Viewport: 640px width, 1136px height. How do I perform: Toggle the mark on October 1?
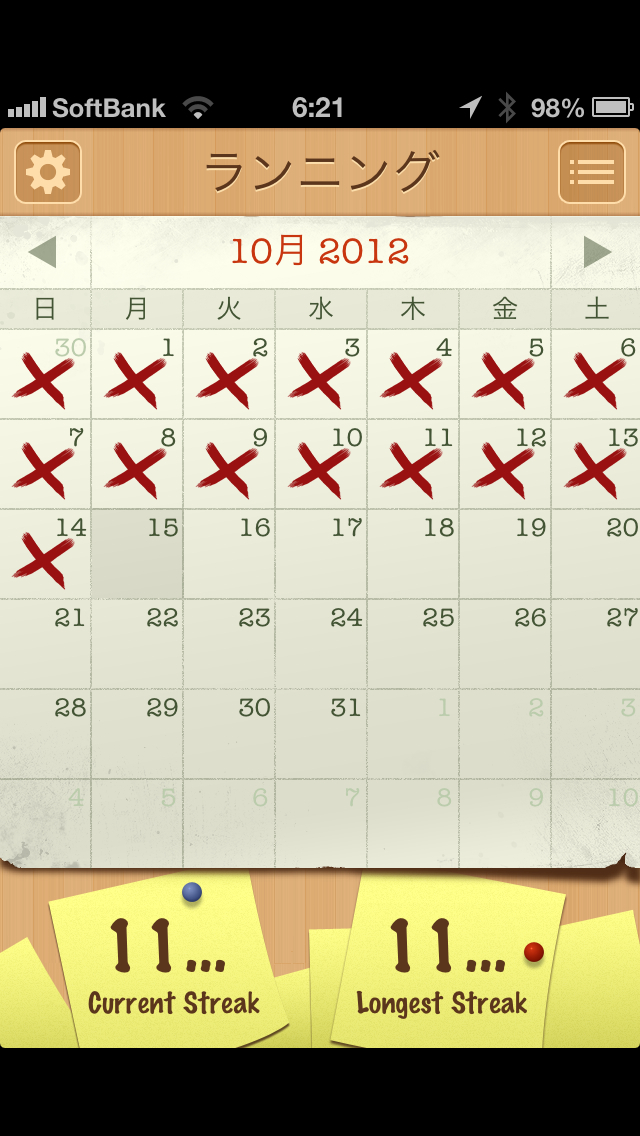point(137,374)
